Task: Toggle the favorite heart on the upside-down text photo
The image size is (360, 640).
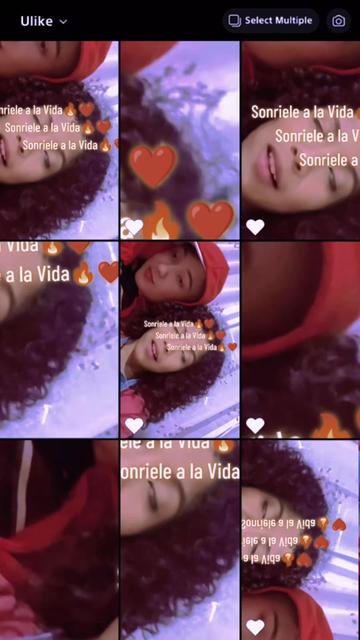Action: pyautogui.click(x=255, y=627)
